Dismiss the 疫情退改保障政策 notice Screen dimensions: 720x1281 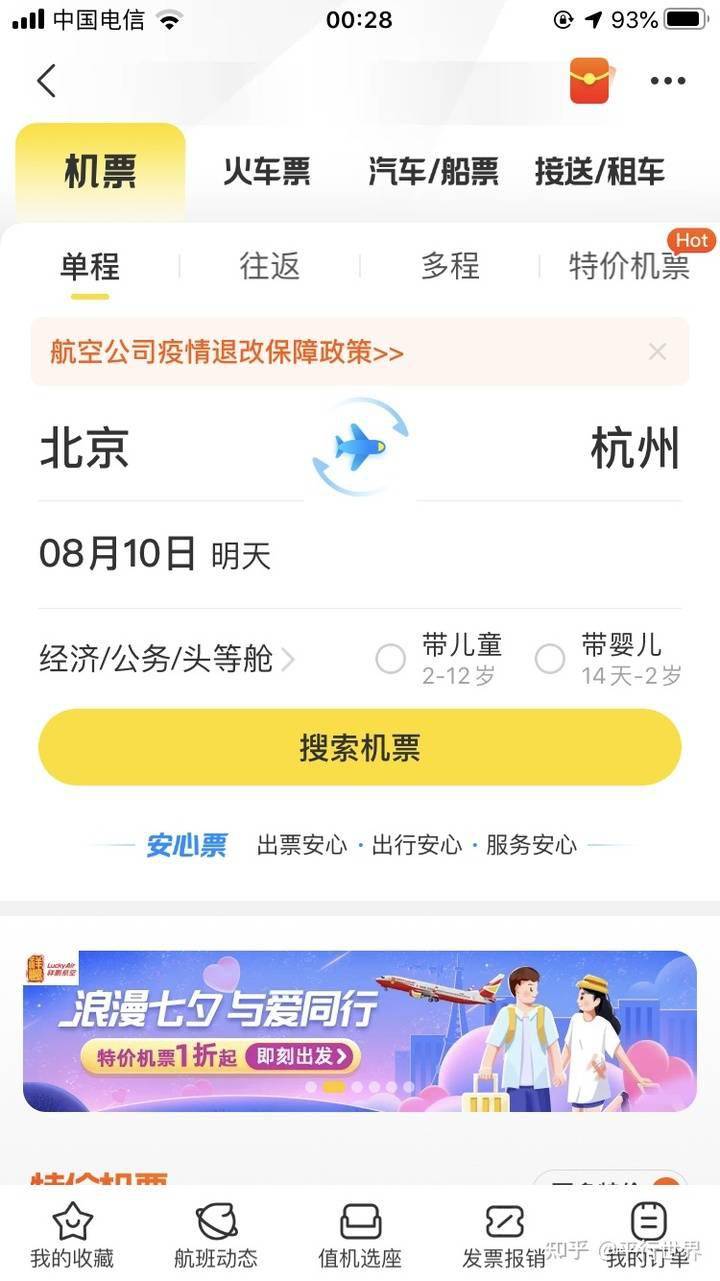[x=657, y=351]
